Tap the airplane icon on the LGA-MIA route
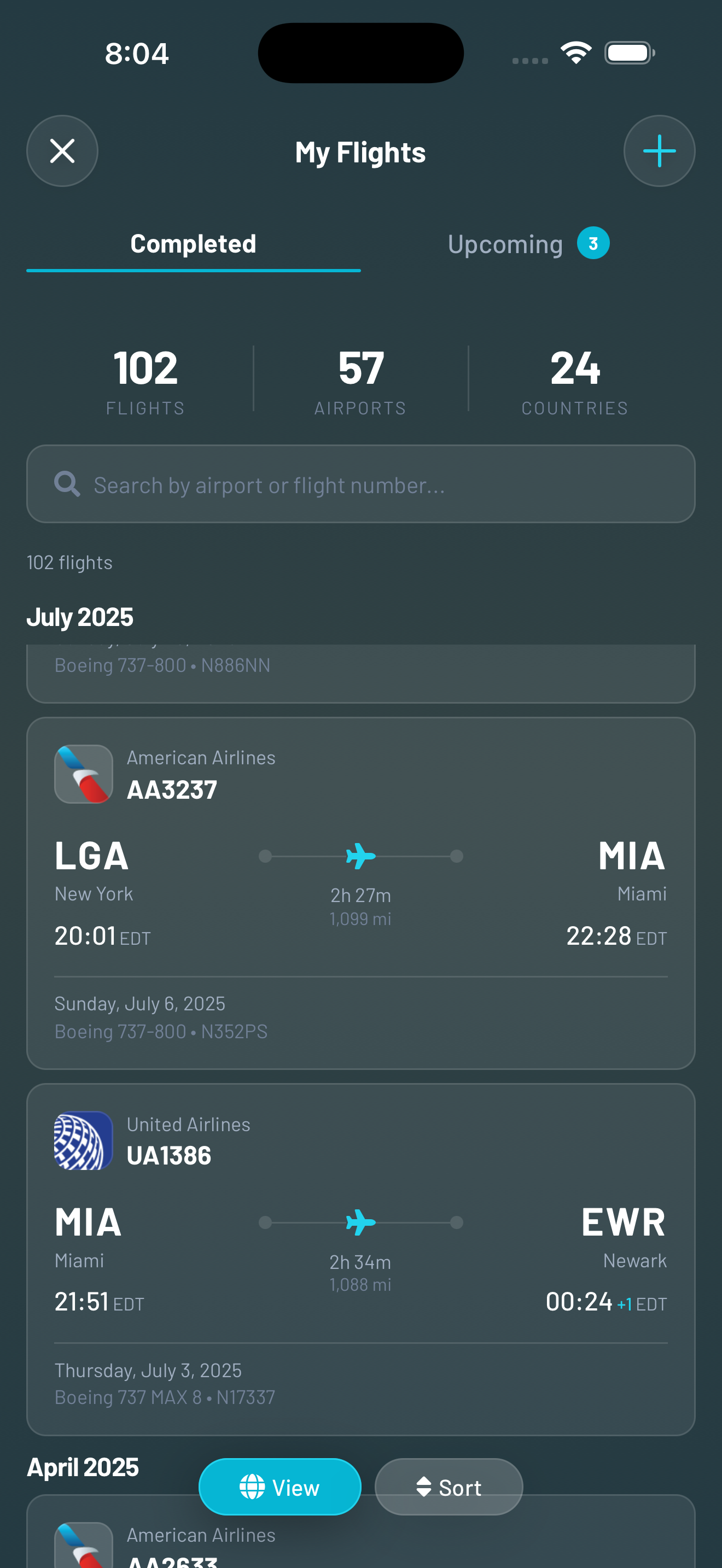 [360, 855]
